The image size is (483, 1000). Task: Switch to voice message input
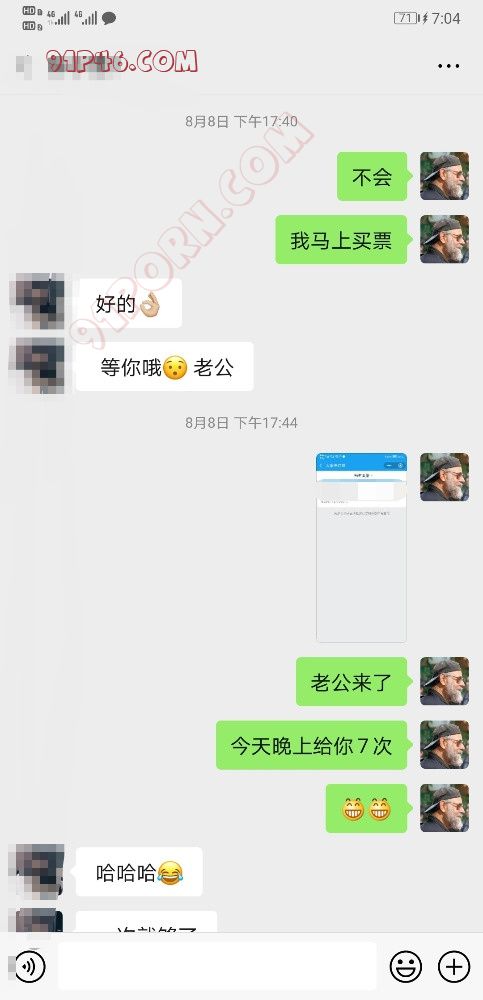pos(29,967)
